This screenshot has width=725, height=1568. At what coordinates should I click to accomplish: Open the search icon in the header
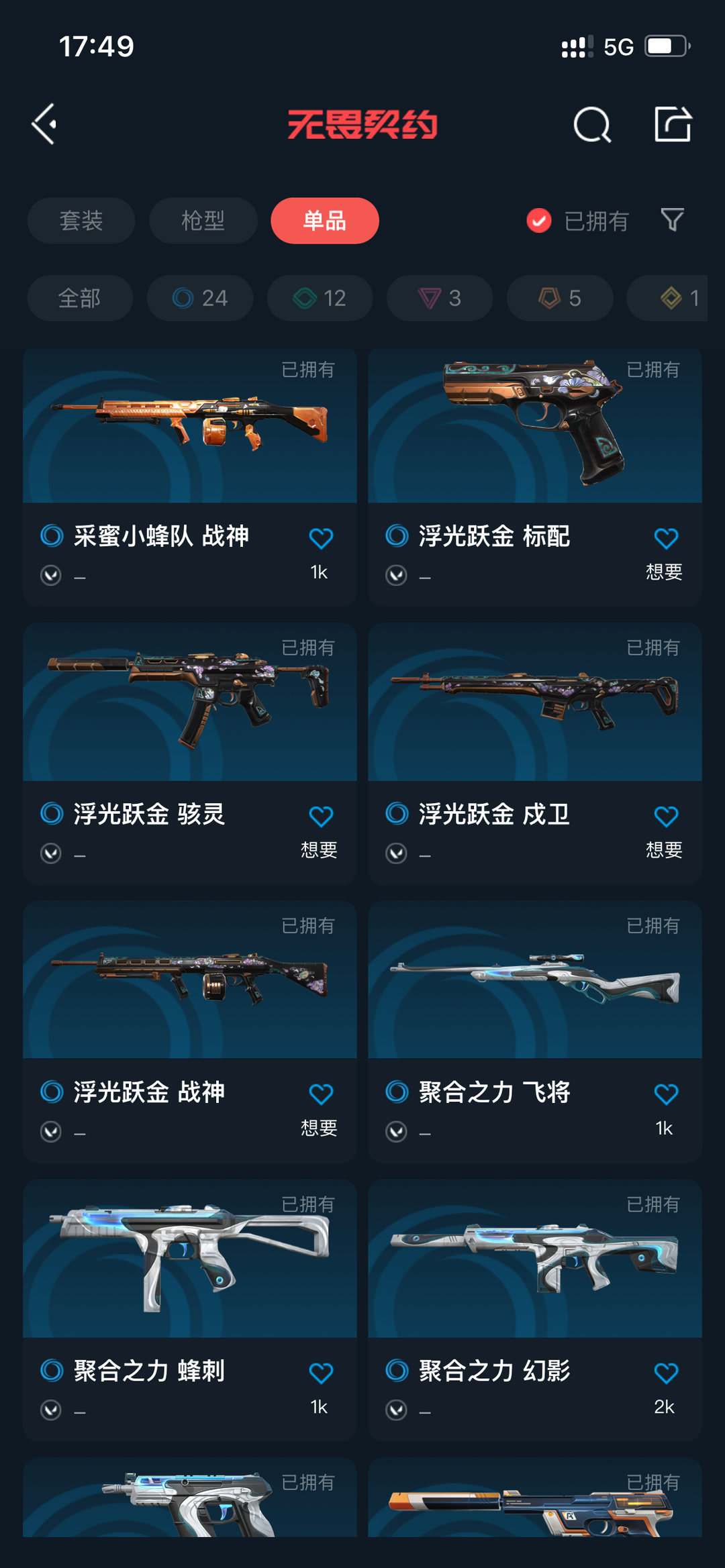[x=592, y=125]
